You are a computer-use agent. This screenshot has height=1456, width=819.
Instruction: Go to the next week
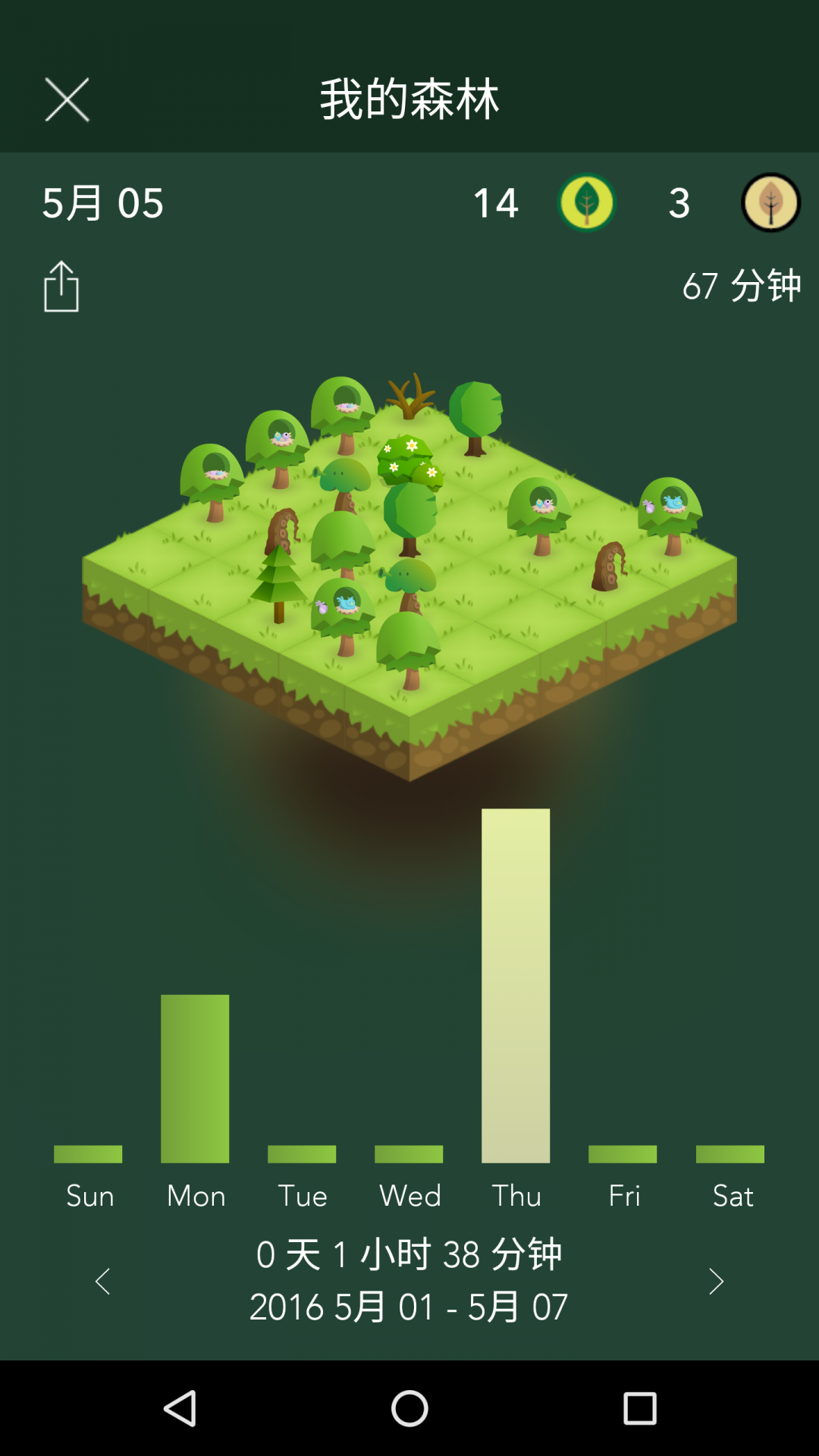(x=716, y=1282)
